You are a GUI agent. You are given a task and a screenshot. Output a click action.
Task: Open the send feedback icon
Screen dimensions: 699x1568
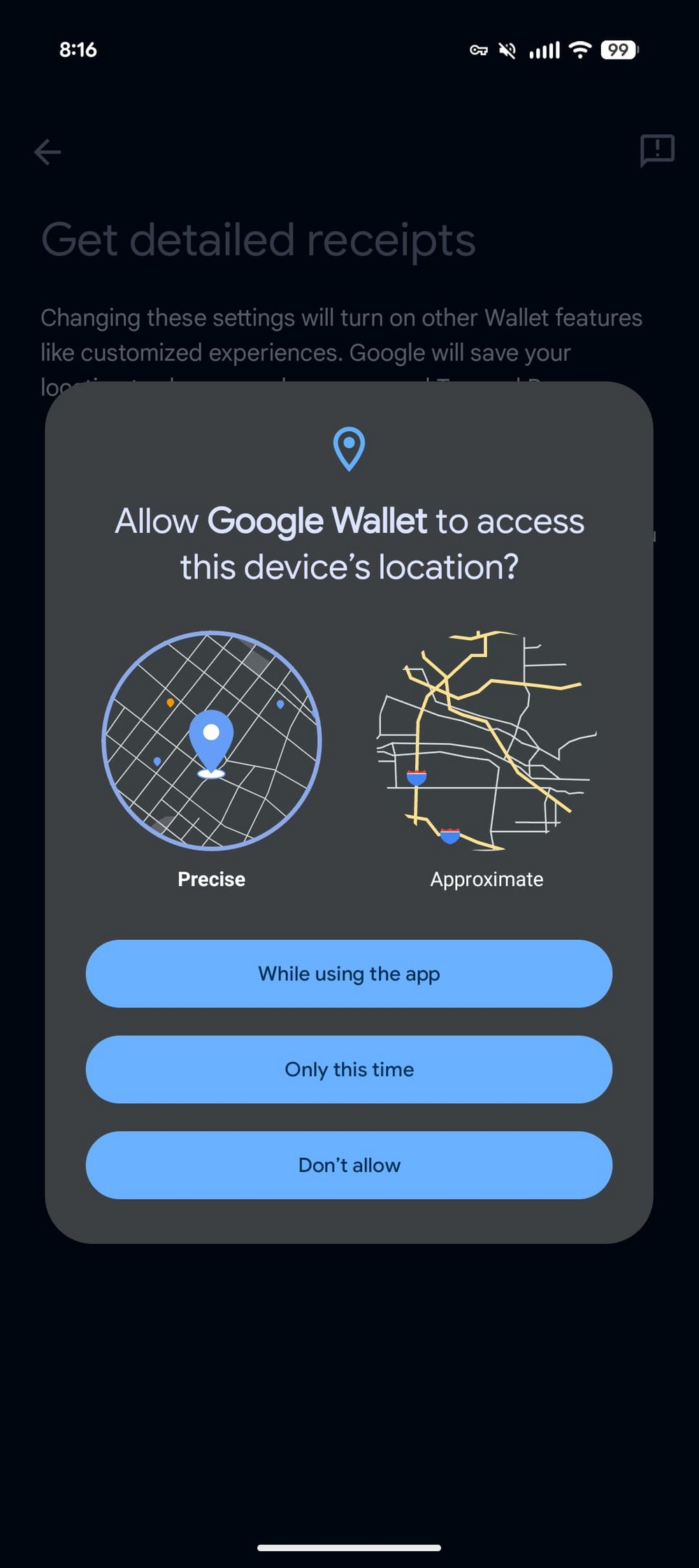(x=656, y=150)
